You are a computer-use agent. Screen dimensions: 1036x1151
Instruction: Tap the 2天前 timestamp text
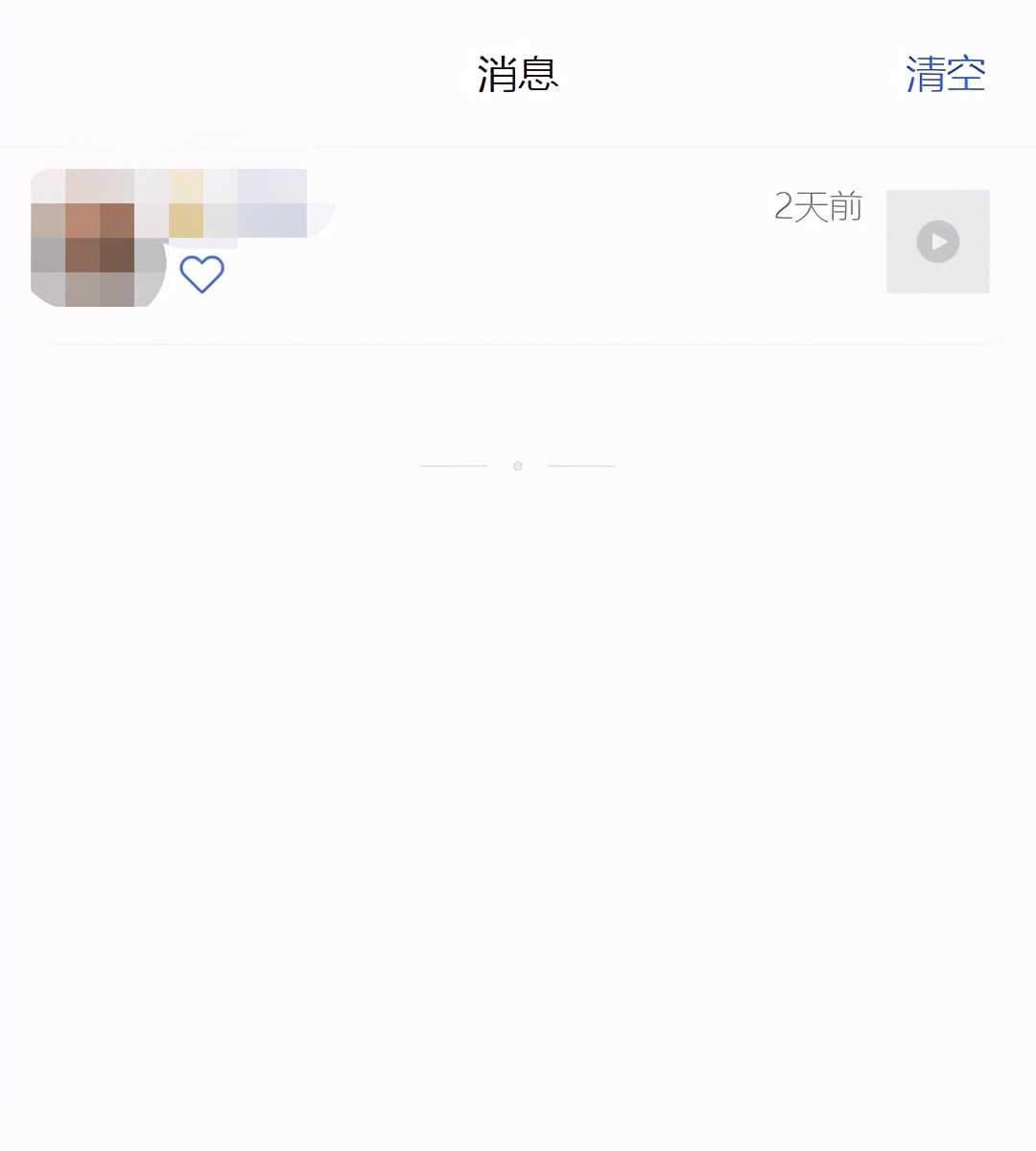click(819, 206)
